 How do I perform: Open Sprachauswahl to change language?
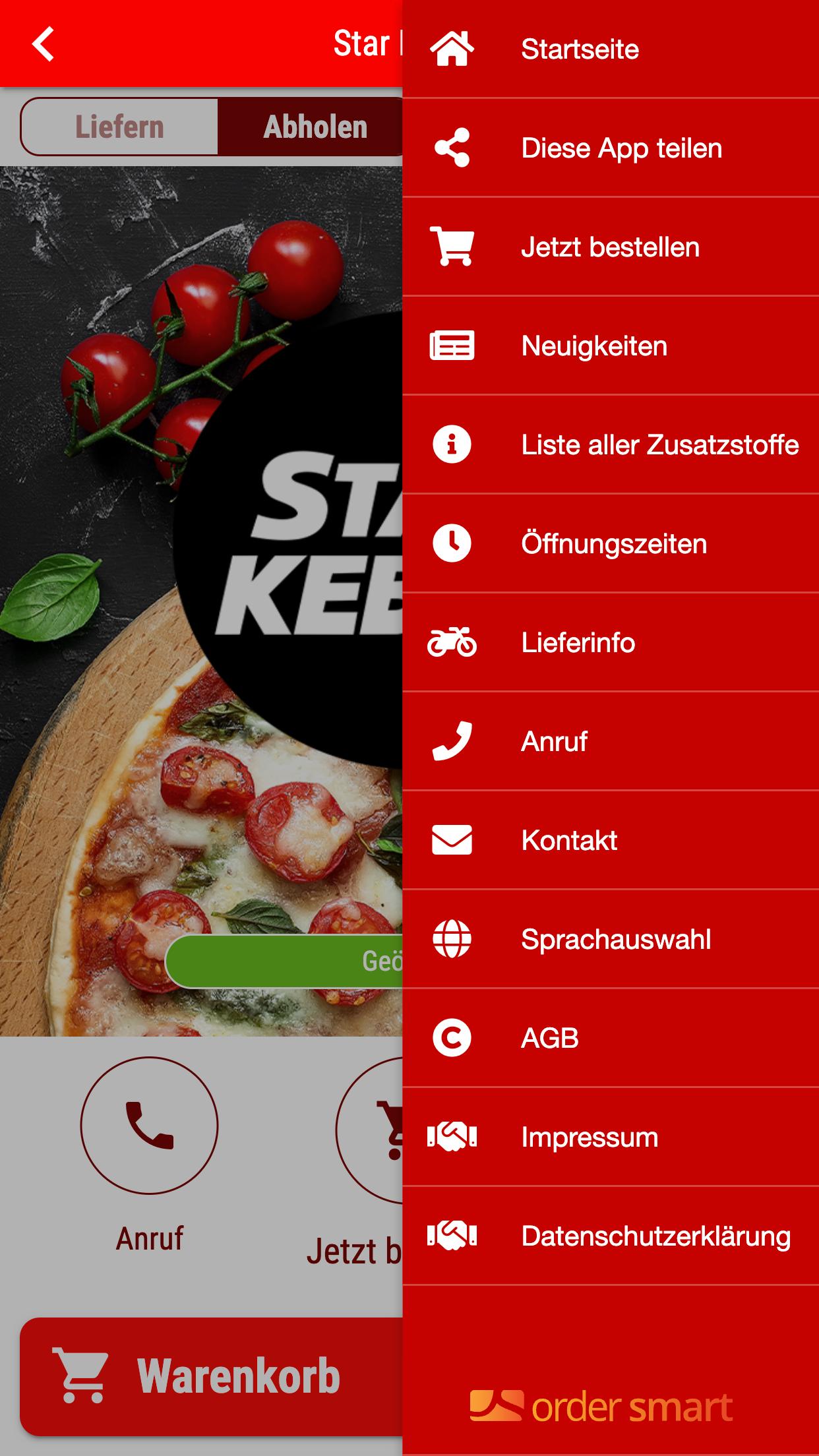coord(610,940)
